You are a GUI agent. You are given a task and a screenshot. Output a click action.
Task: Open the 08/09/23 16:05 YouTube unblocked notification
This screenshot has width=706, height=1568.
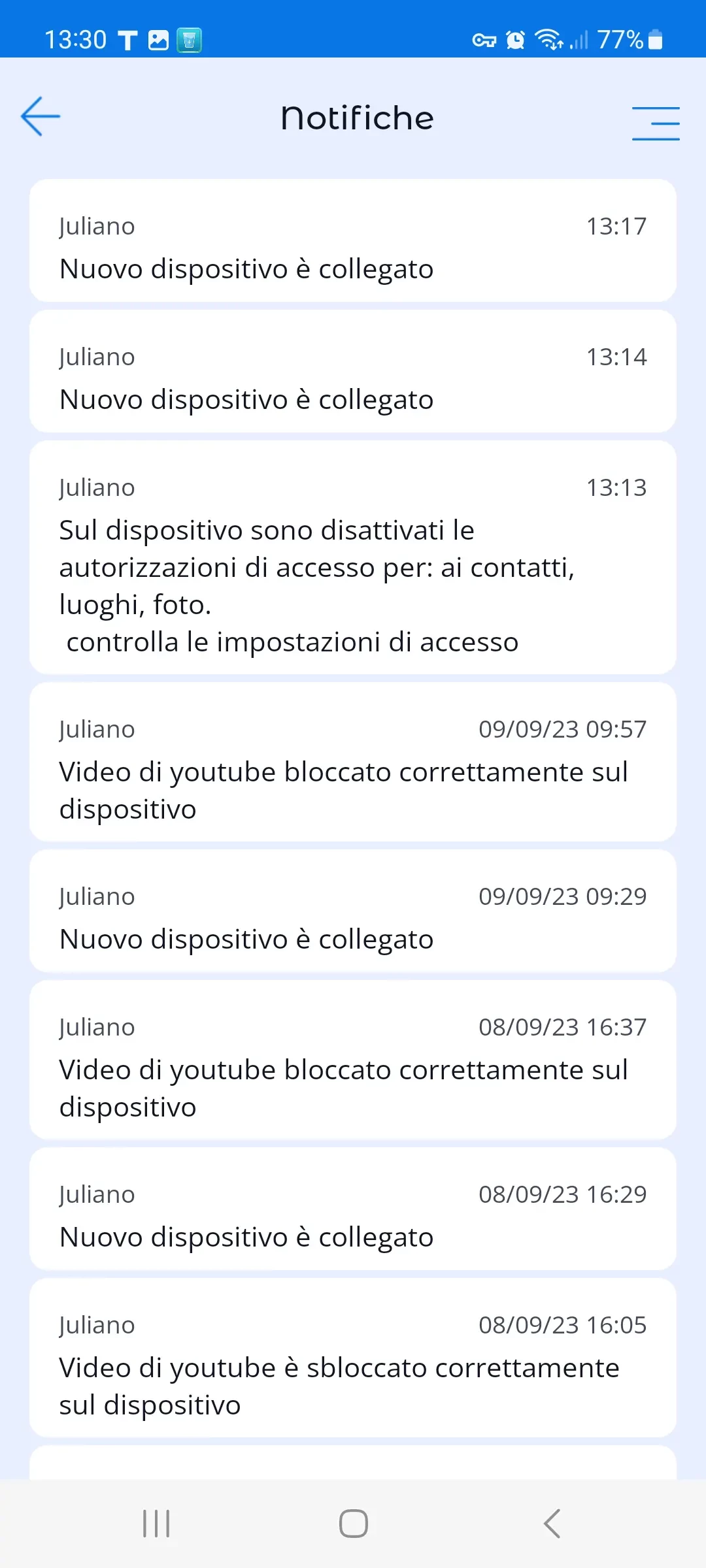pyautogui.click(x=353, y=1358)
